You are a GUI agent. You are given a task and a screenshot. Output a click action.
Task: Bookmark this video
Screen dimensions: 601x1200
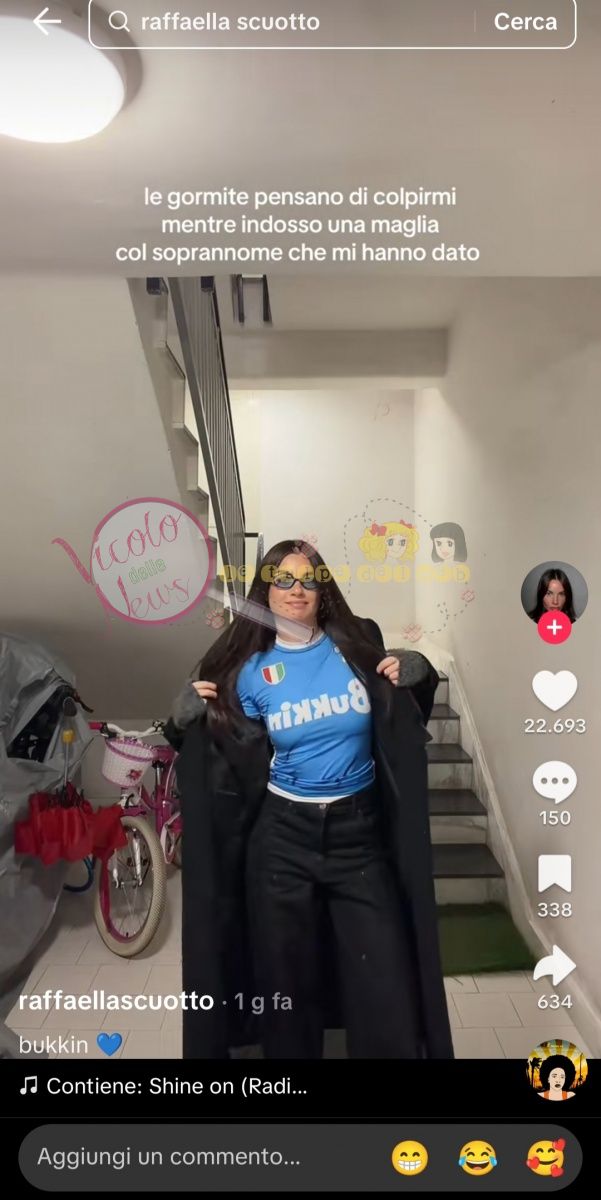click(554, 874)
